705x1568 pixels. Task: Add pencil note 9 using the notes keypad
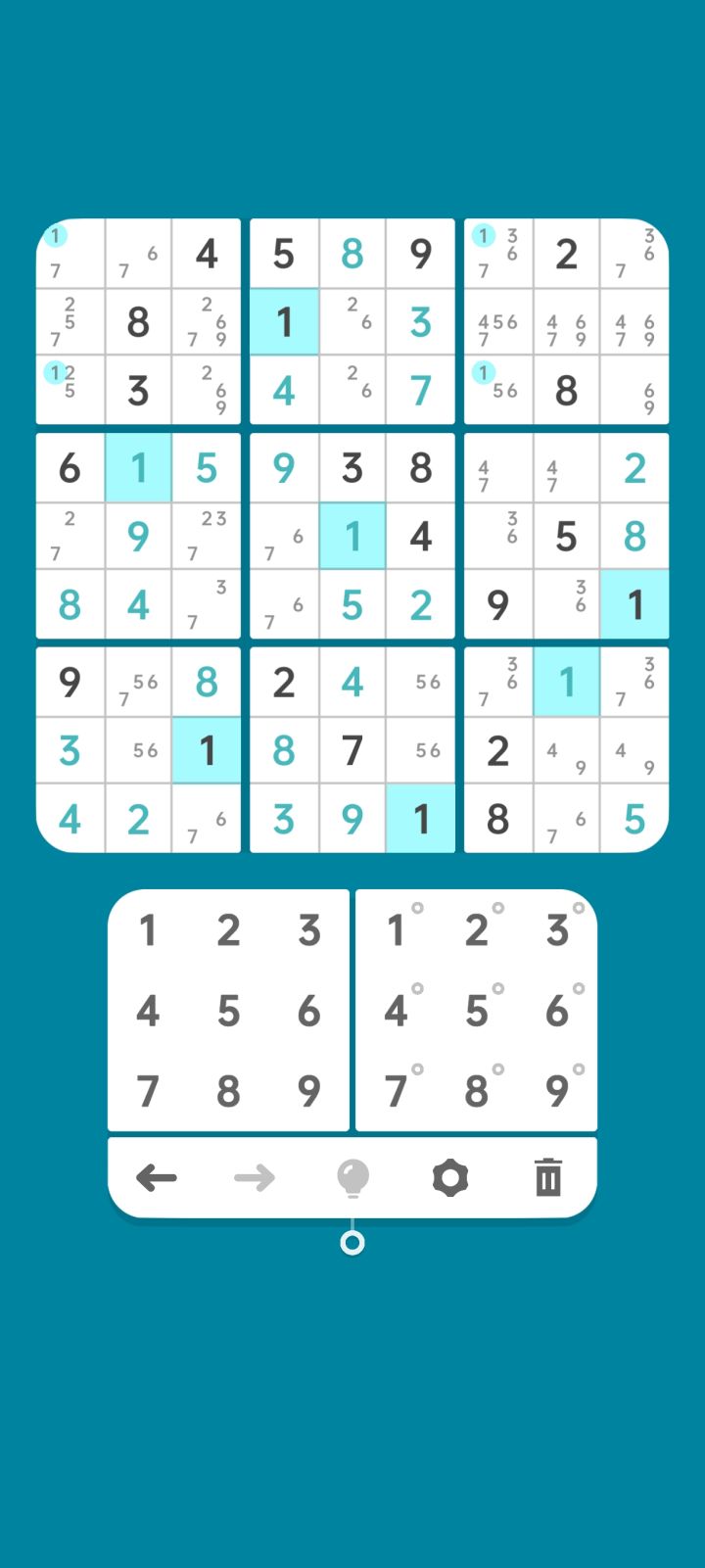557,1092
